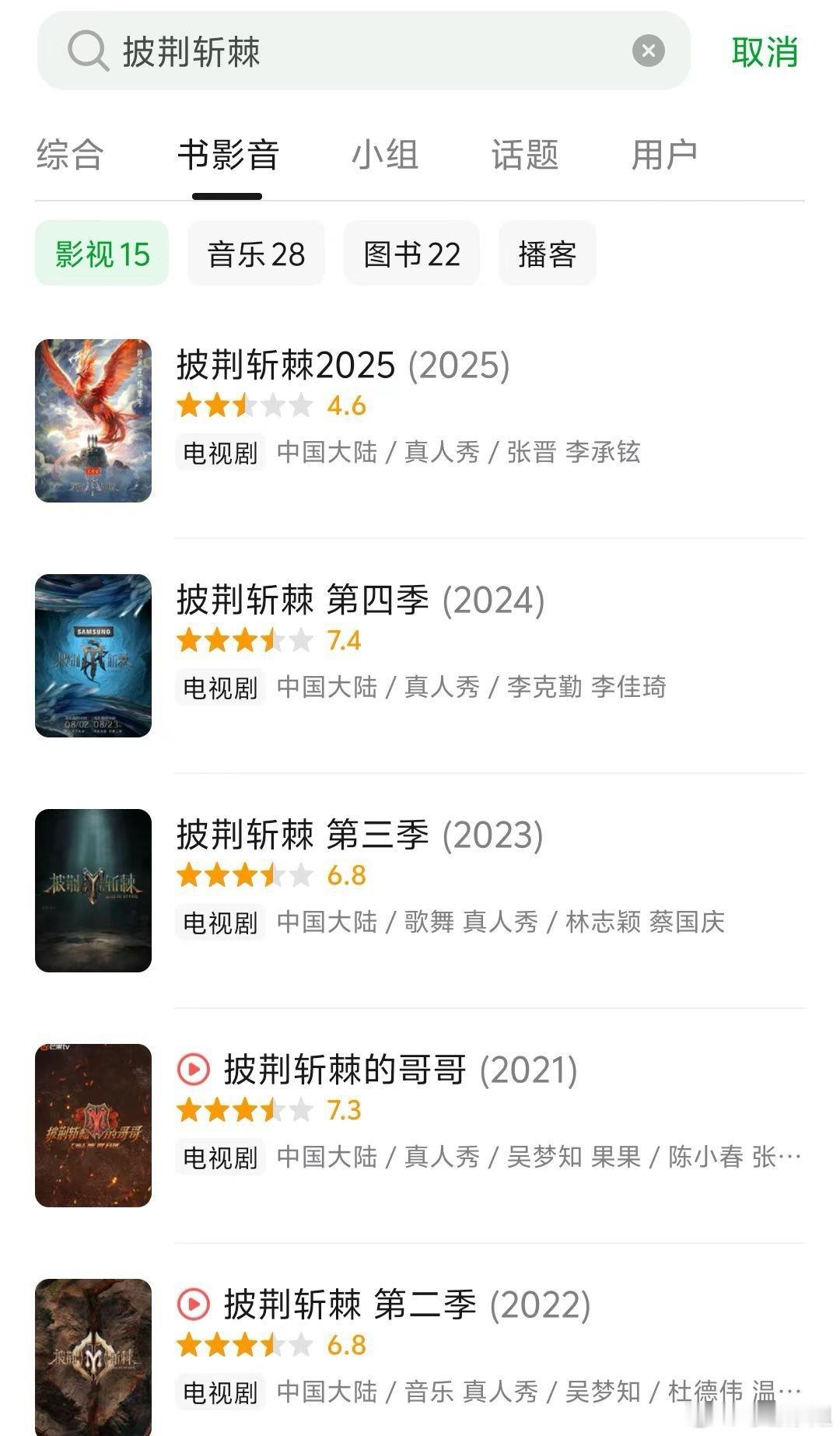The height and width of the screenshot is (1436, 840).
Task: Switch to the 综合 tab
Action: (70, 154)
